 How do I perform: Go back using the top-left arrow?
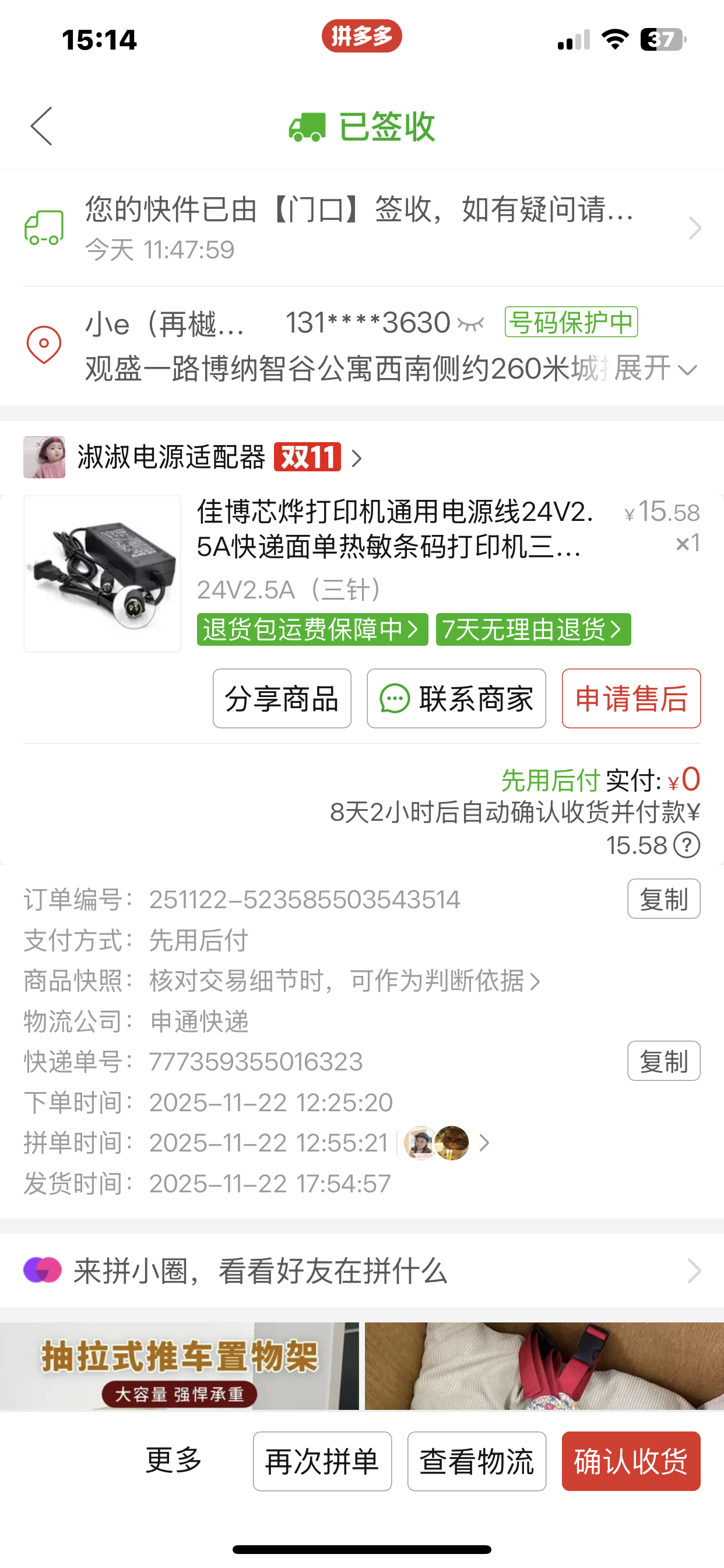click(41, 127)
